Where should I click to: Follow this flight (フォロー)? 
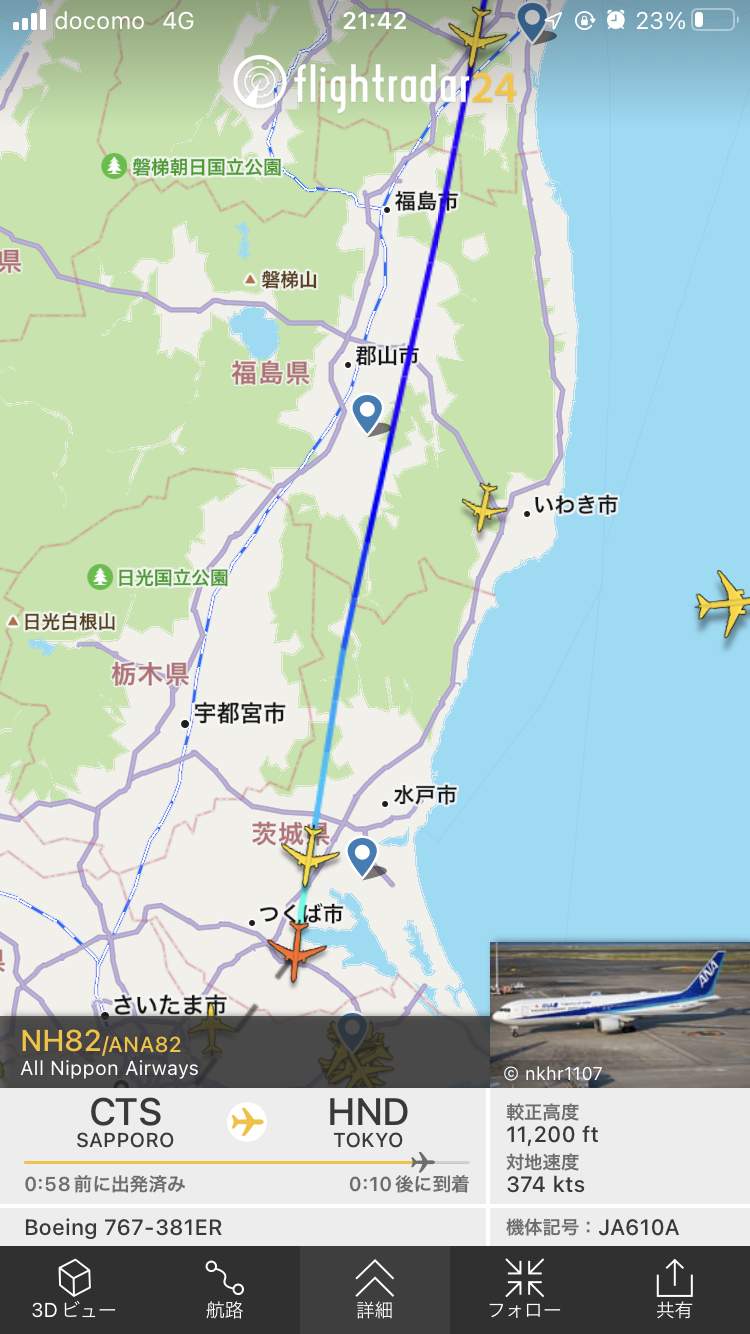(524, 1289)
